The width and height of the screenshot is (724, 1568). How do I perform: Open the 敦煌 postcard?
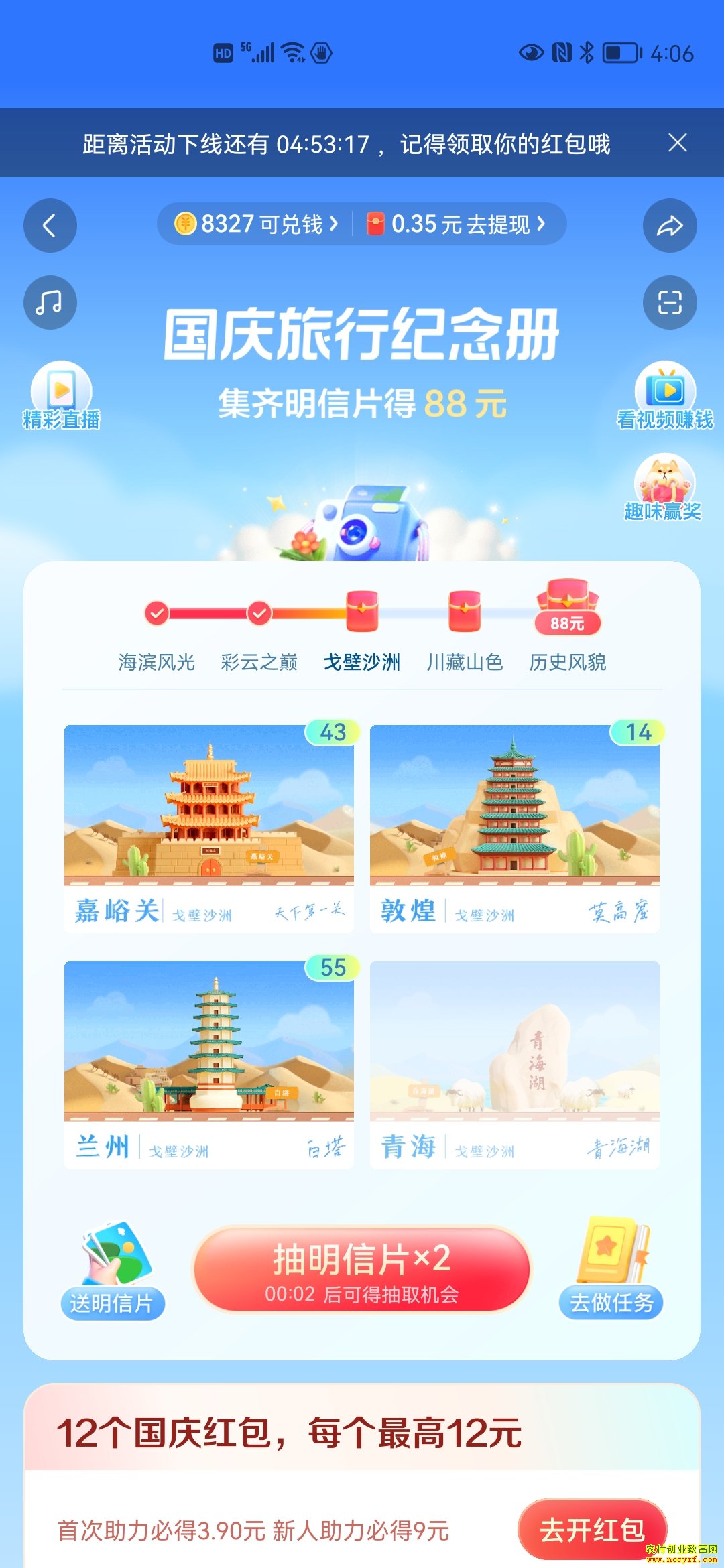[x=514, y=828]
